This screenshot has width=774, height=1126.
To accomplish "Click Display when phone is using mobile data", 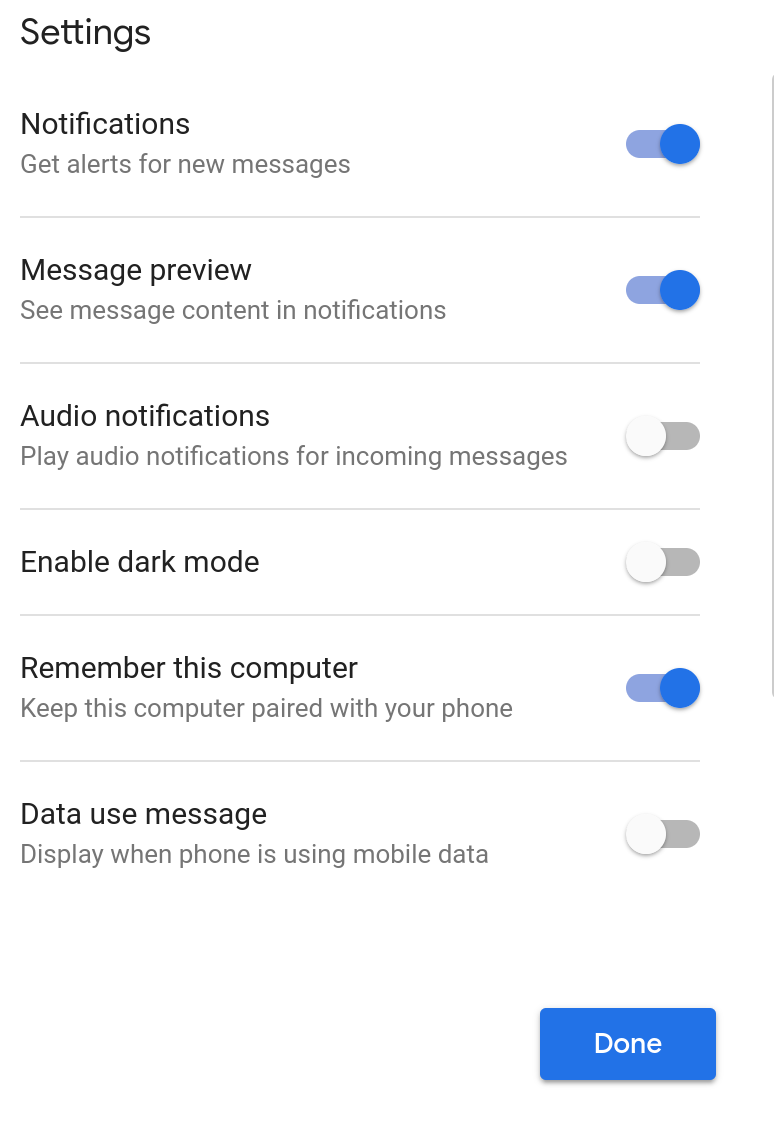I will point(254,854).
